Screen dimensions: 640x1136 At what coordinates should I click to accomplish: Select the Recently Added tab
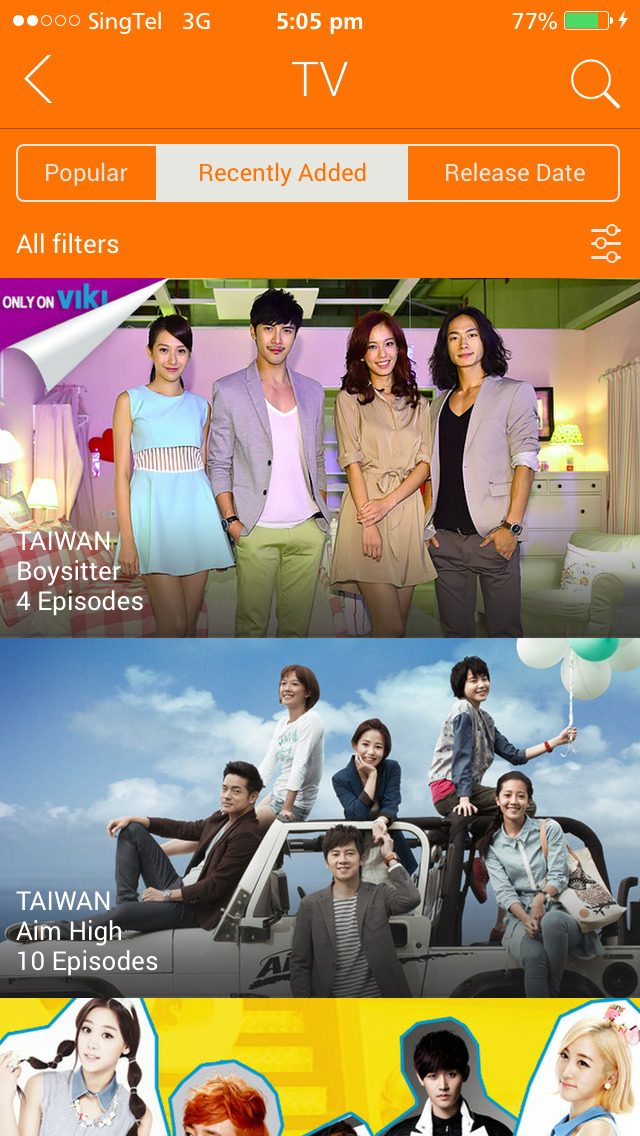[x=282, y=173]
